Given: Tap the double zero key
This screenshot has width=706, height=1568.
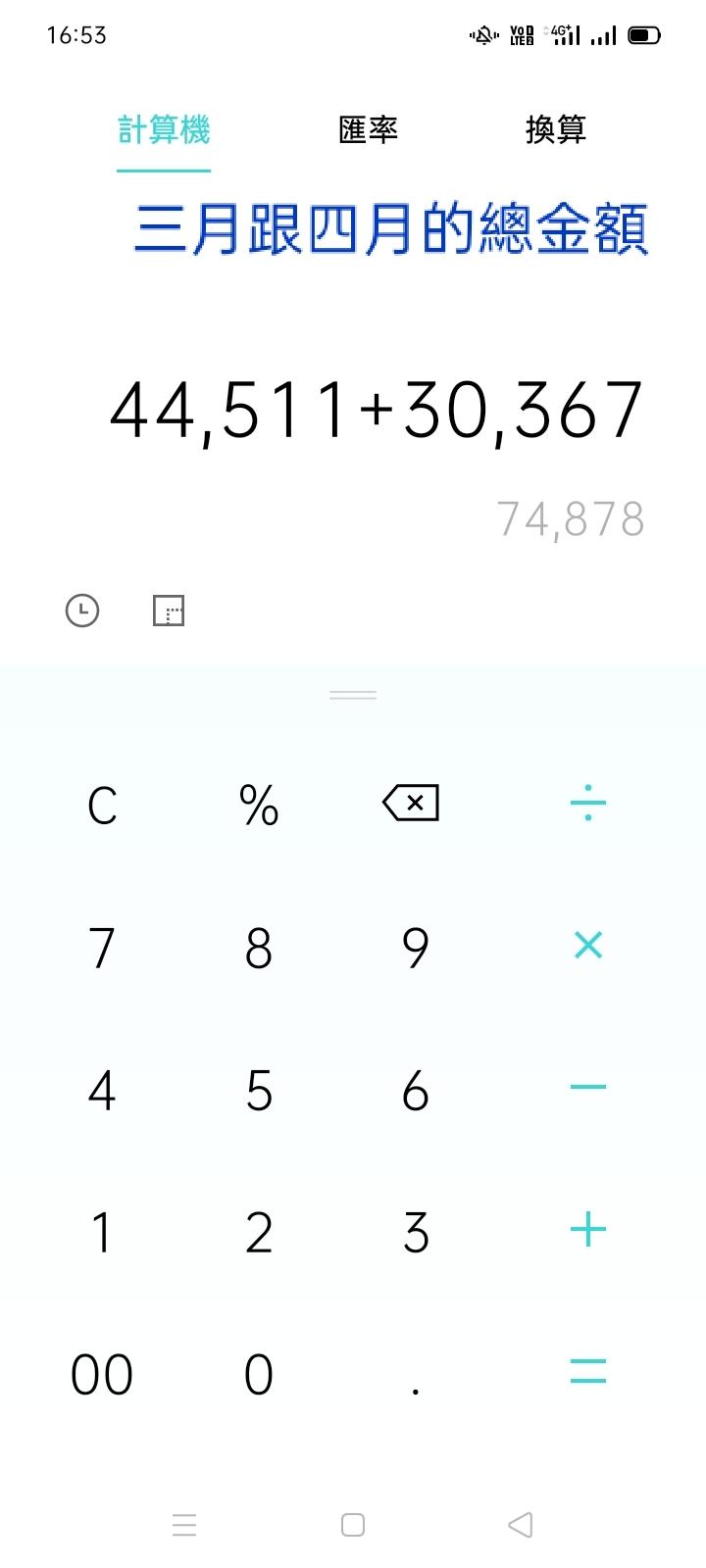Looking at the screenshot, I should pos(102,1374).
